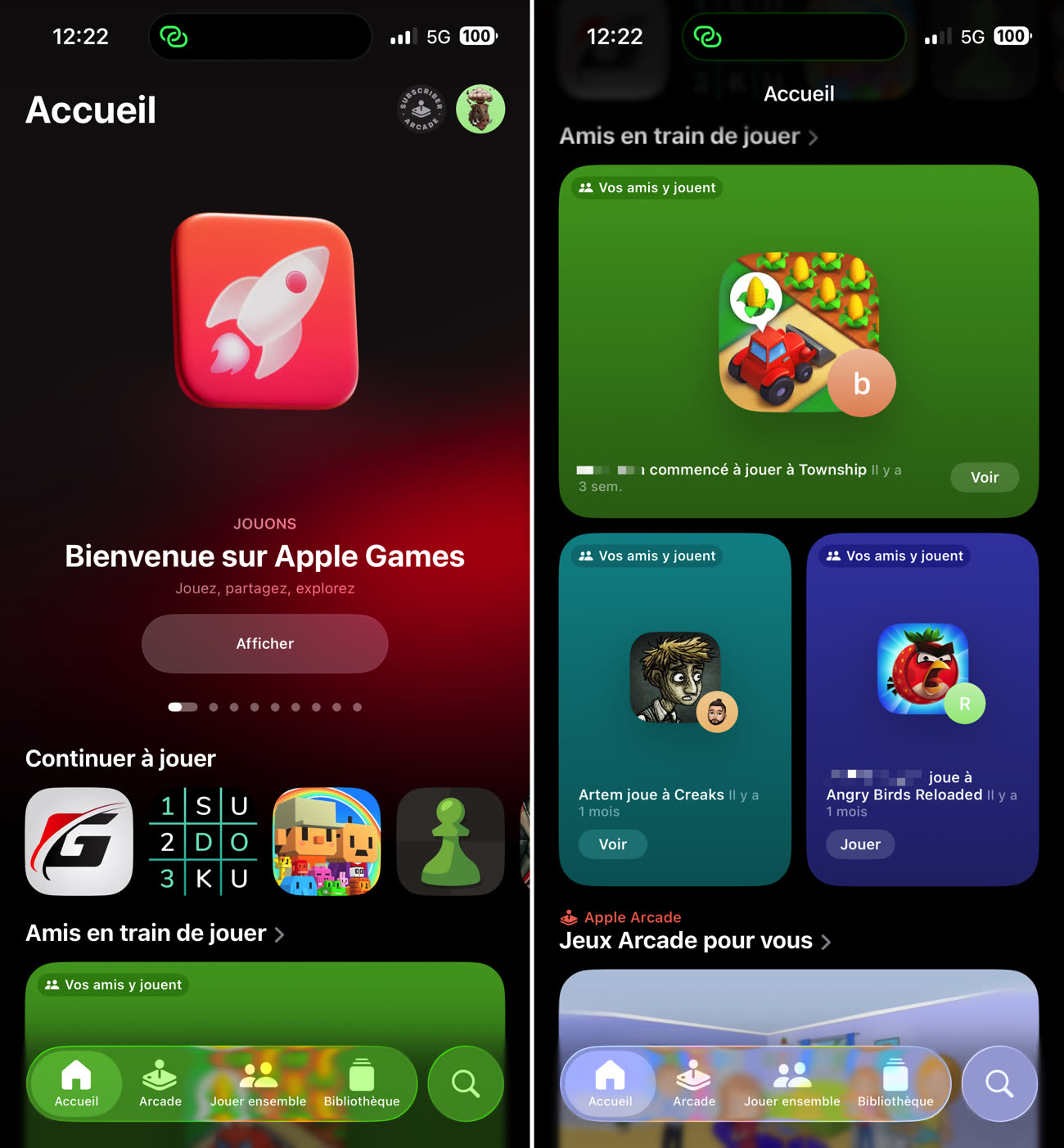Image resolution: width=1064 pixels, height=1148 pixels.
Task: Resume the chess game with the green pawn
Action: 450,841
